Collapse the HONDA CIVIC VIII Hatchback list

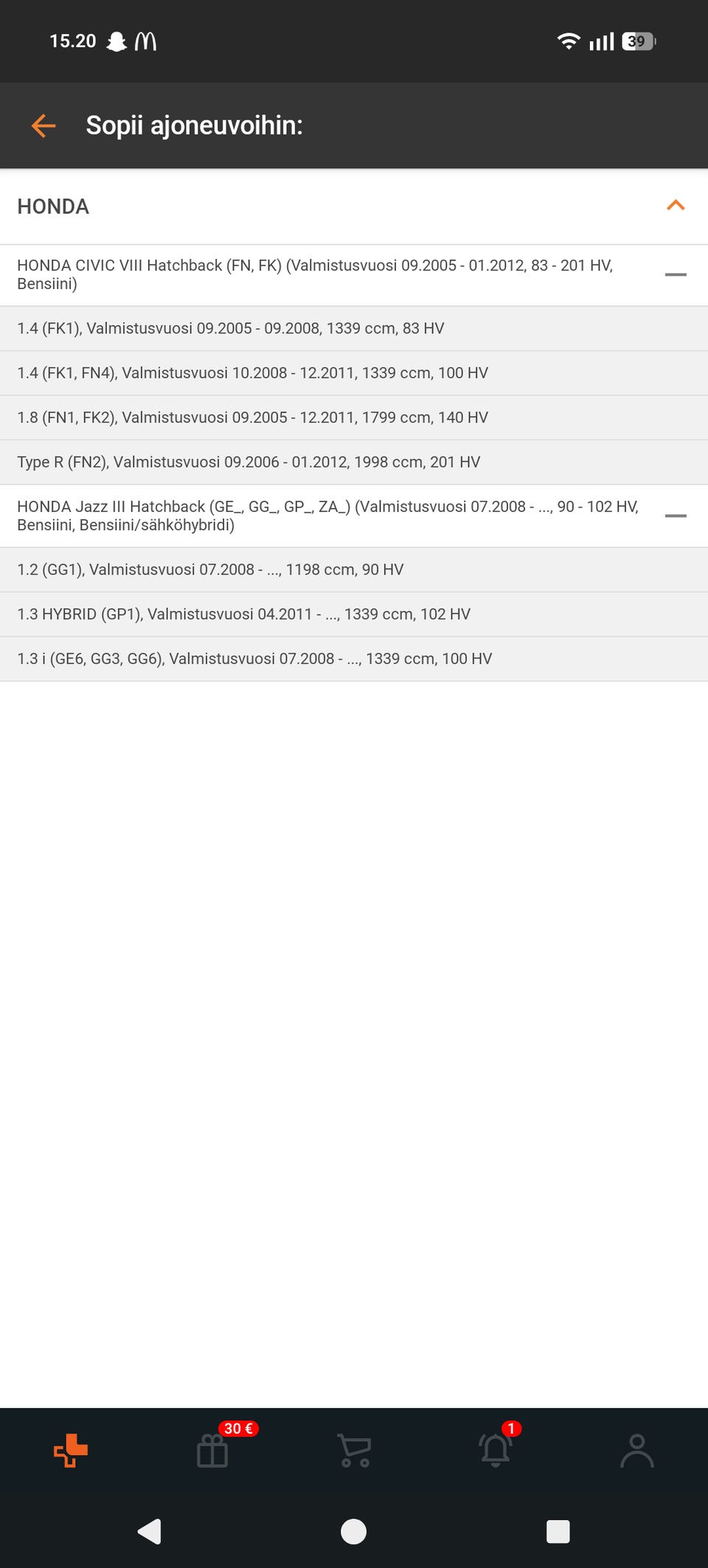(676, 274)
